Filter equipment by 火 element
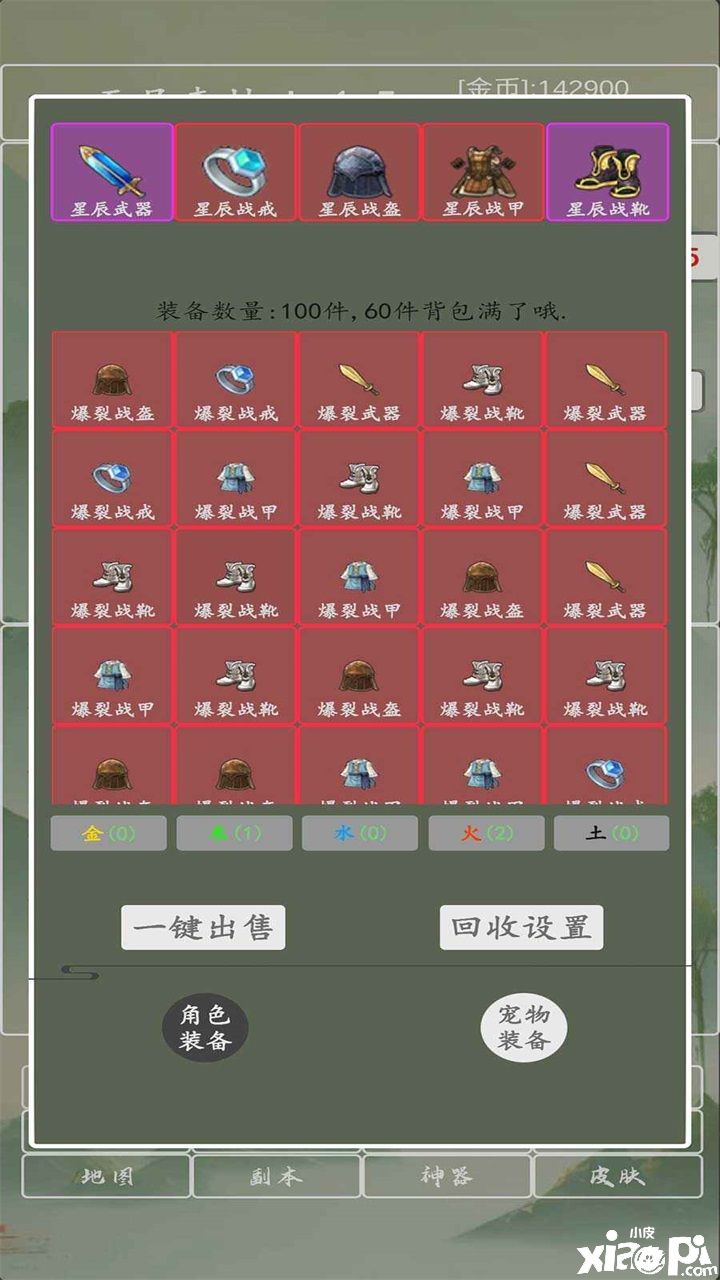The width and height of the screenshot is (720, 1280). coord(486,833)
